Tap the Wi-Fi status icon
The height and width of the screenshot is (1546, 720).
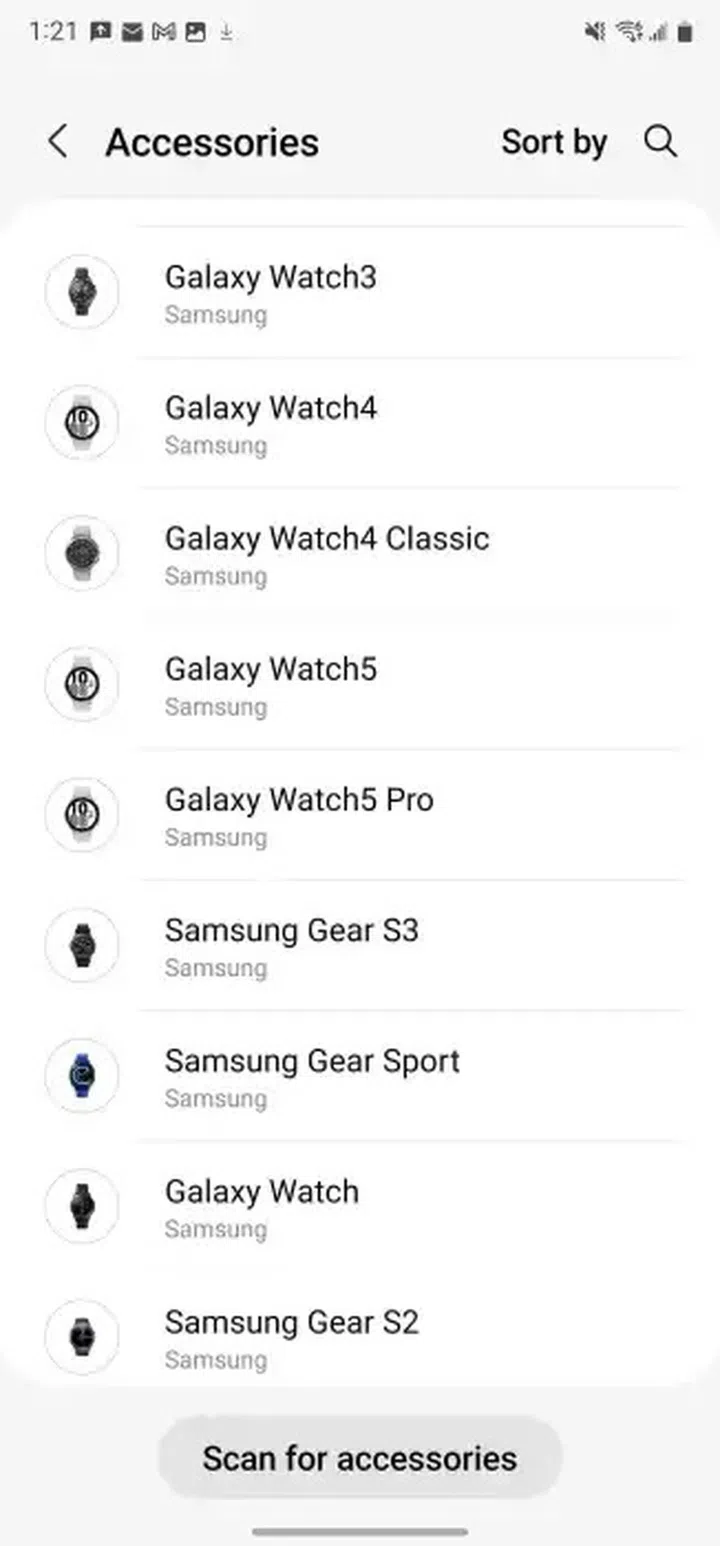coord(630,31)
